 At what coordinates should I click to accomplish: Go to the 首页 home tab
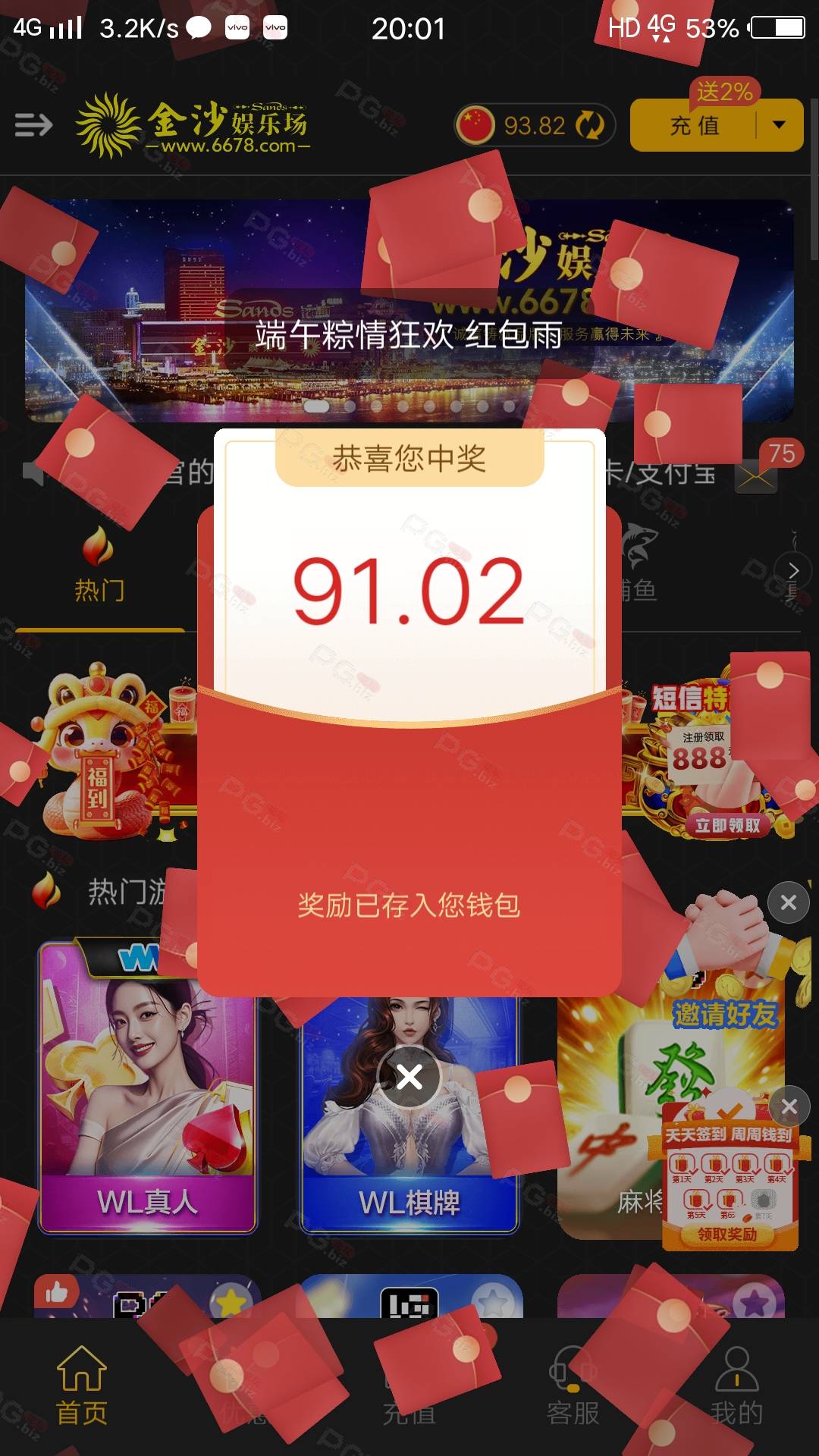coord(82,1386)
